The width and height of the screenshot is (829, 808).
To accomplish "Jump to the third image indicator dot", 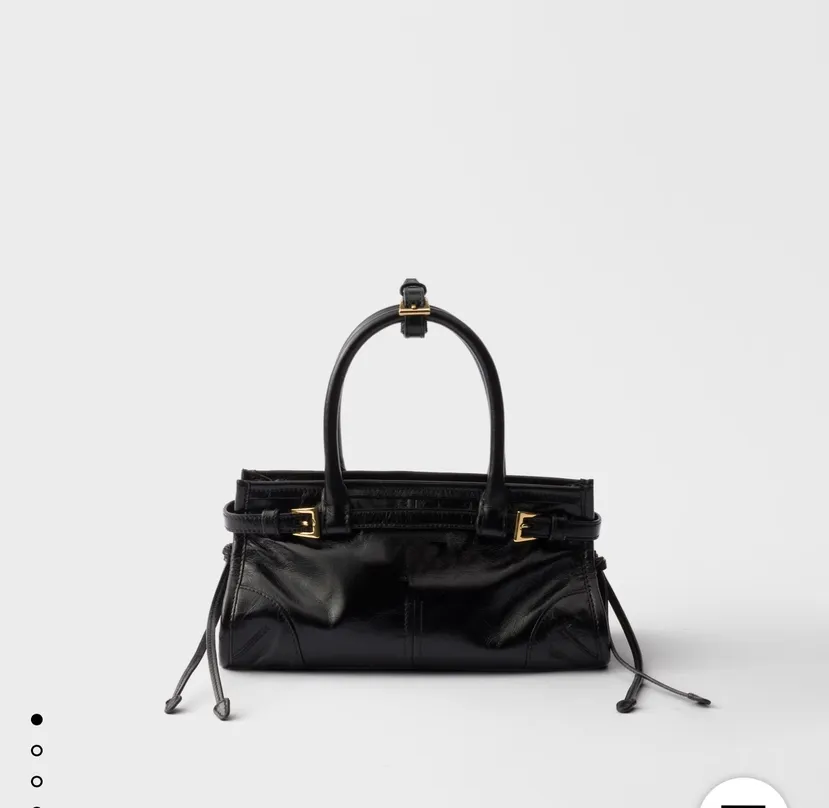I will tap(37, 781).
